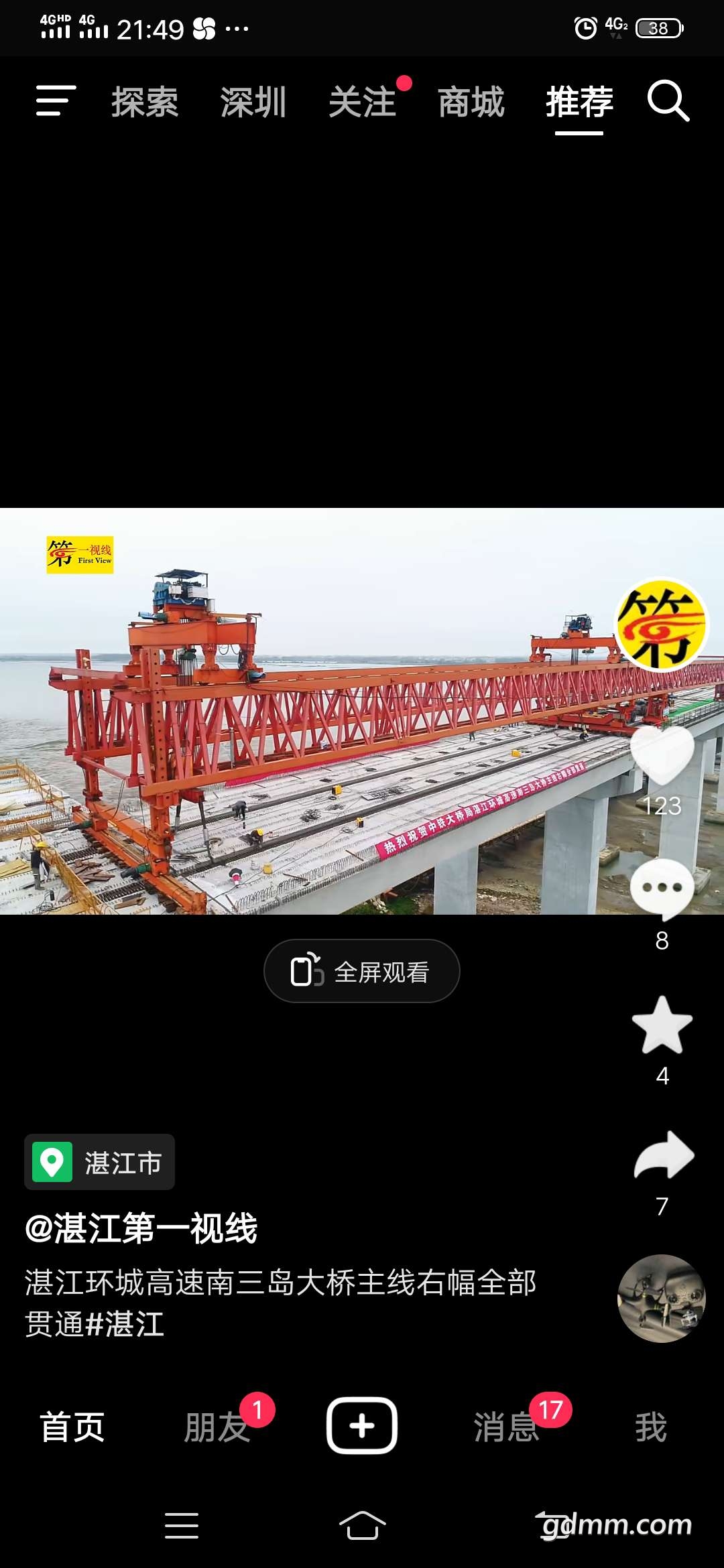724x1568 pixels.
Task: Tap 全屏观看 to watch fullscreen
Action: 362,971
